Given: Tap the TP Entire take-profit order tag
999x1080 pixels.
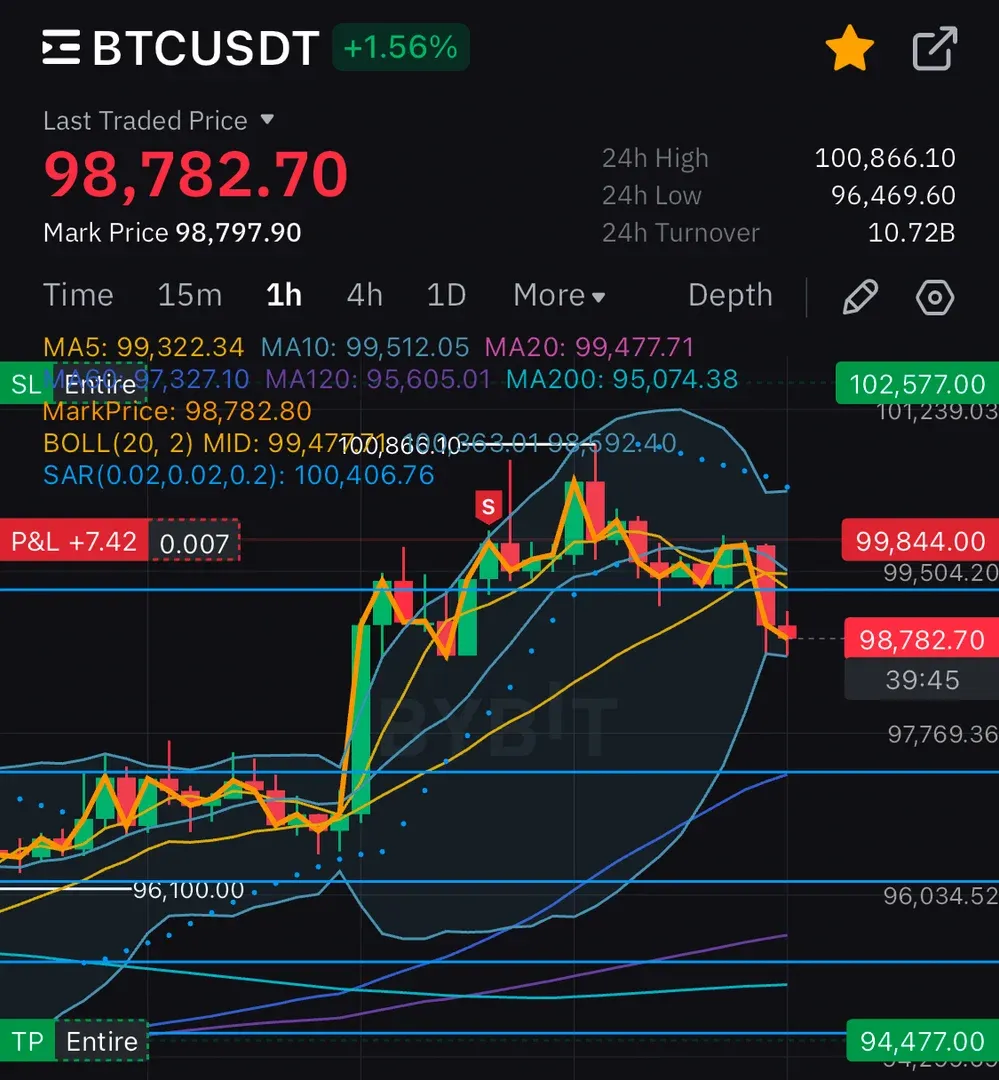Looking at the screenshot, I should point(74,1041).
